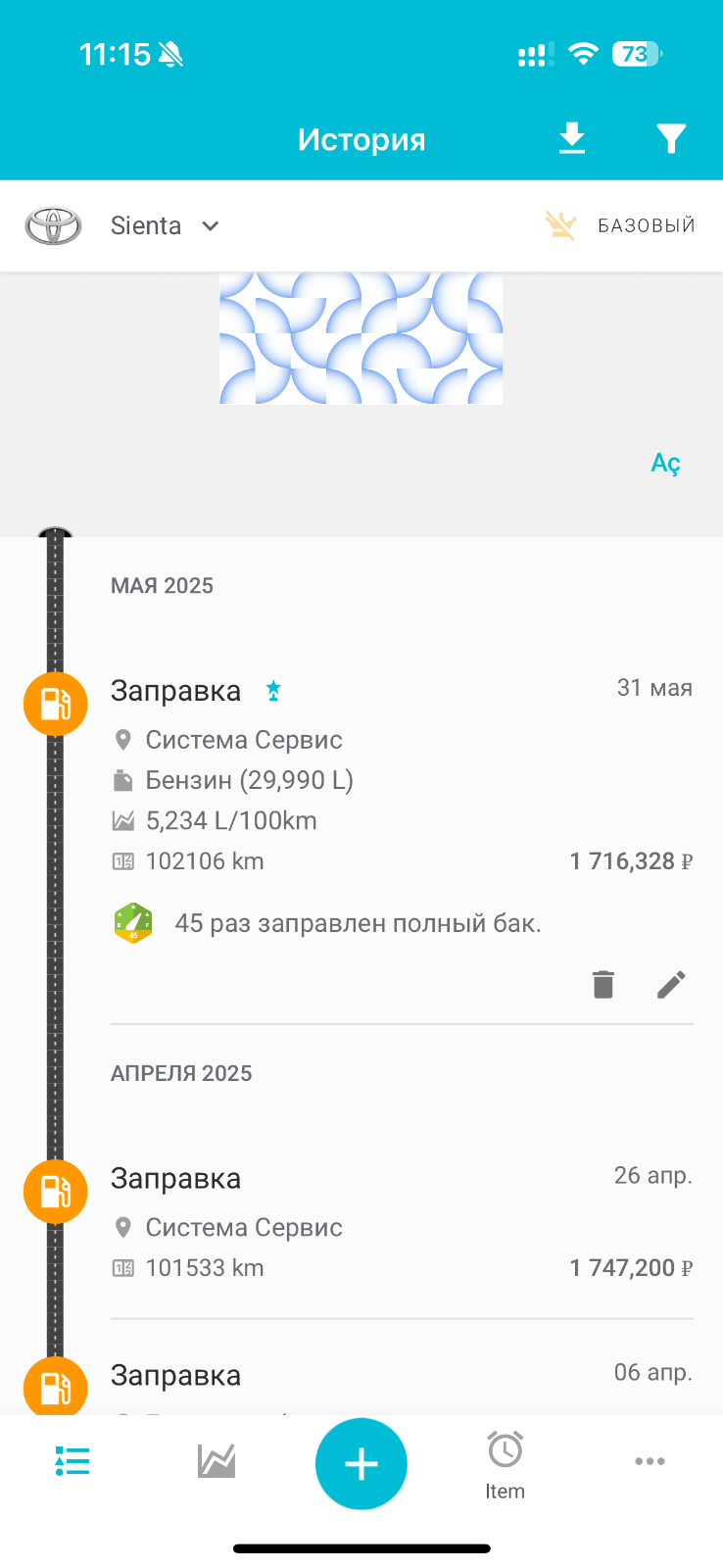
Task: Switch to the history list tab
Action: coord(72,1461)
